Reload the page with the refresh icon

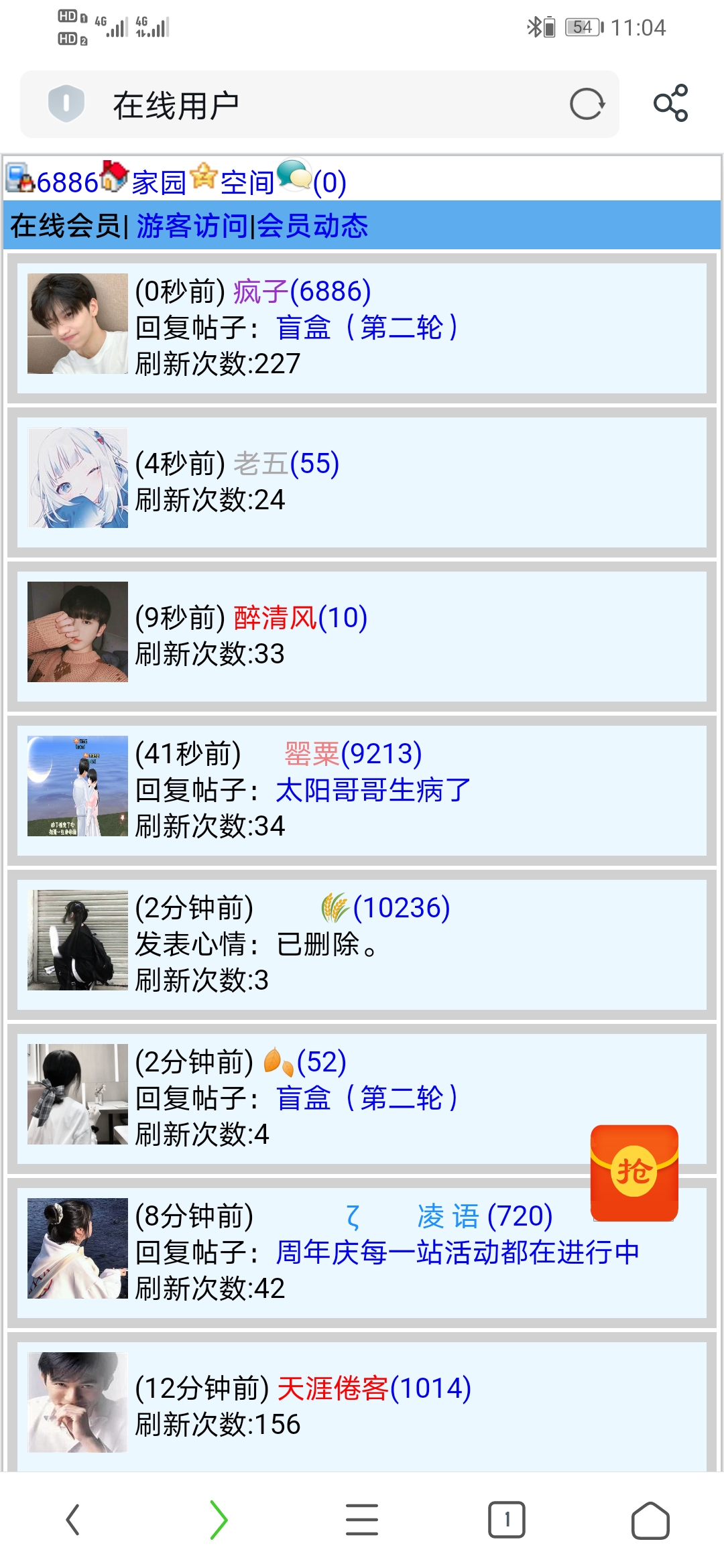click(587, 105)
